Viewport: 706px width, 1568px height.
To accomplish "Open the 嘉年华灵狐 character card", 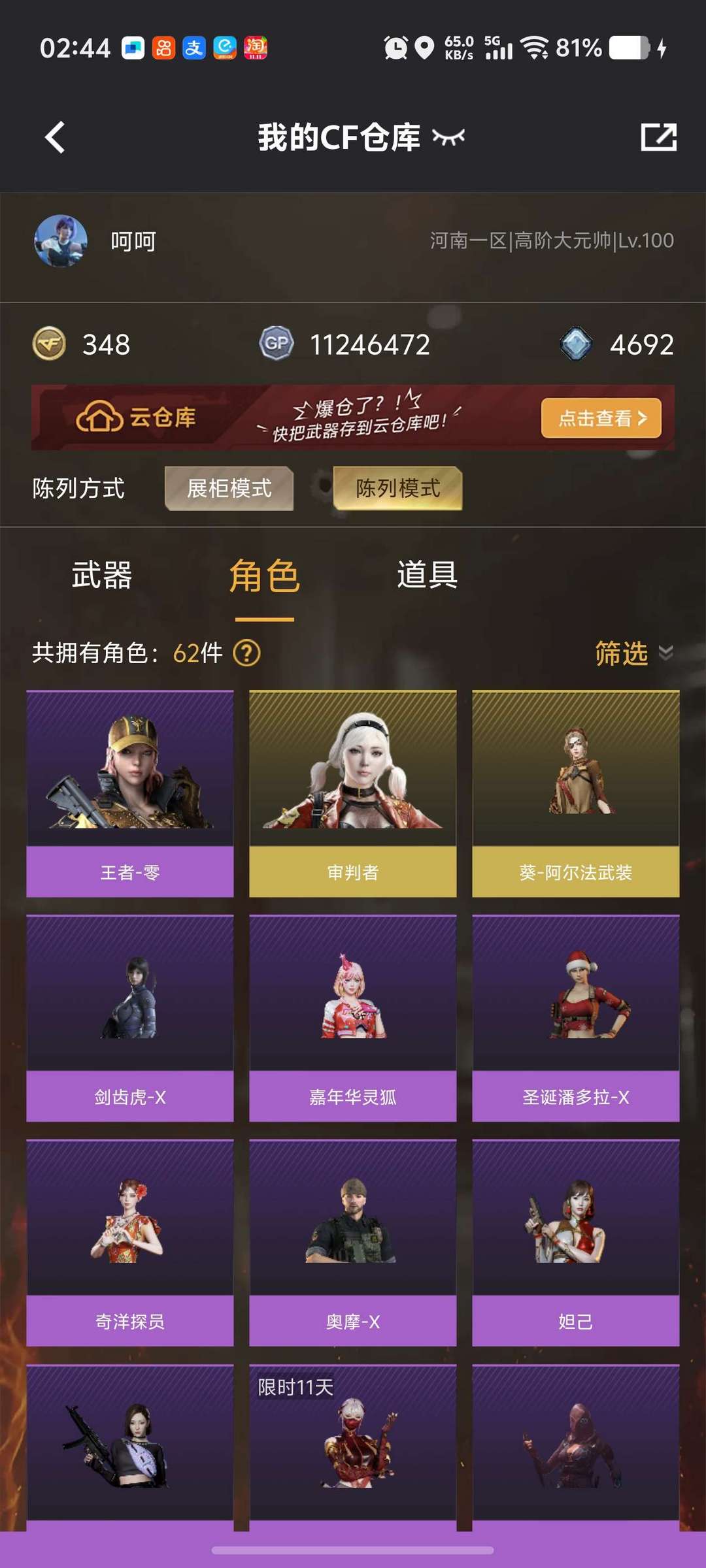I will click(353, 1019).
